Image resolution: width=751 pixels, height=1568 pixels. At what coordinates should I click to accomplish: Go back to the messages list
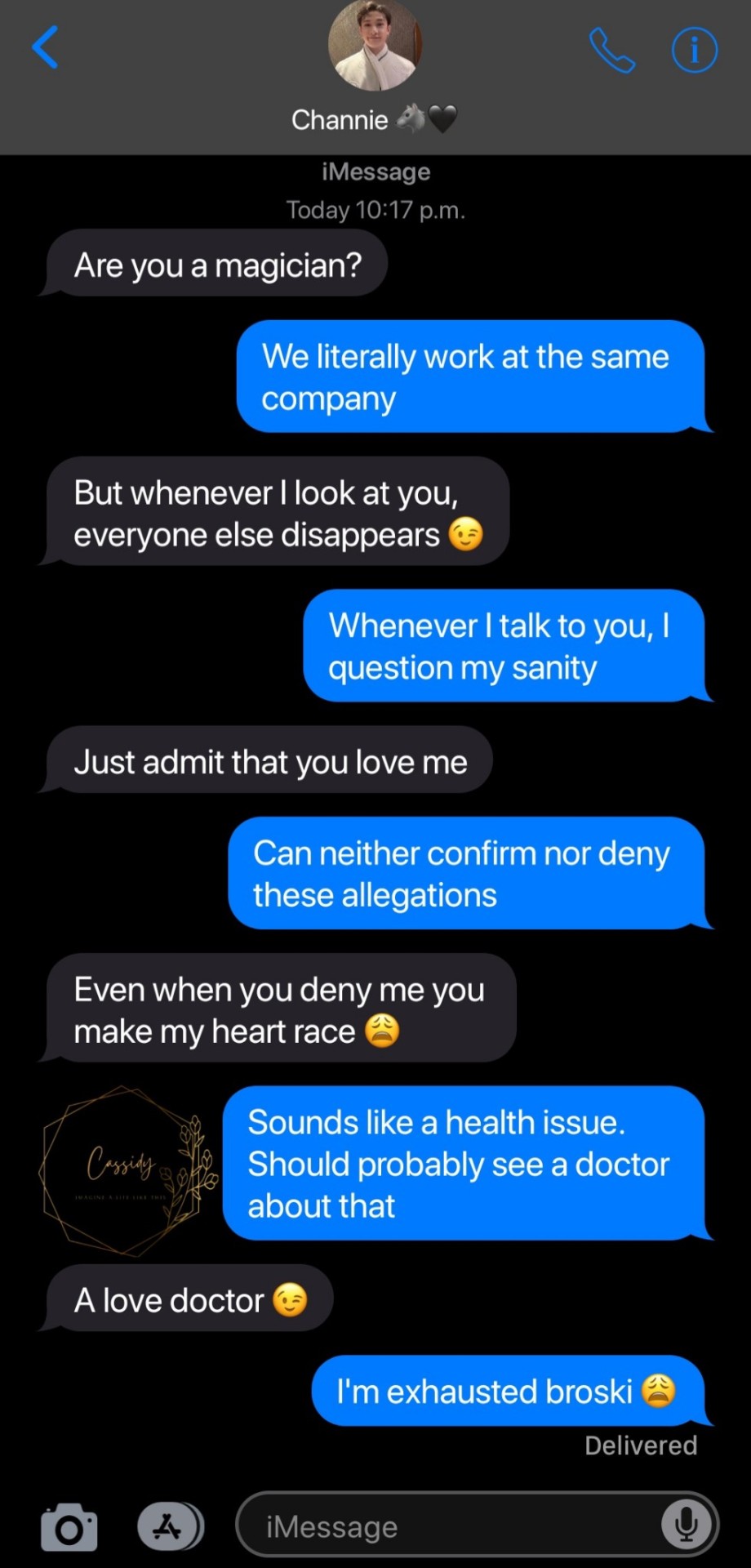point(46,47)
